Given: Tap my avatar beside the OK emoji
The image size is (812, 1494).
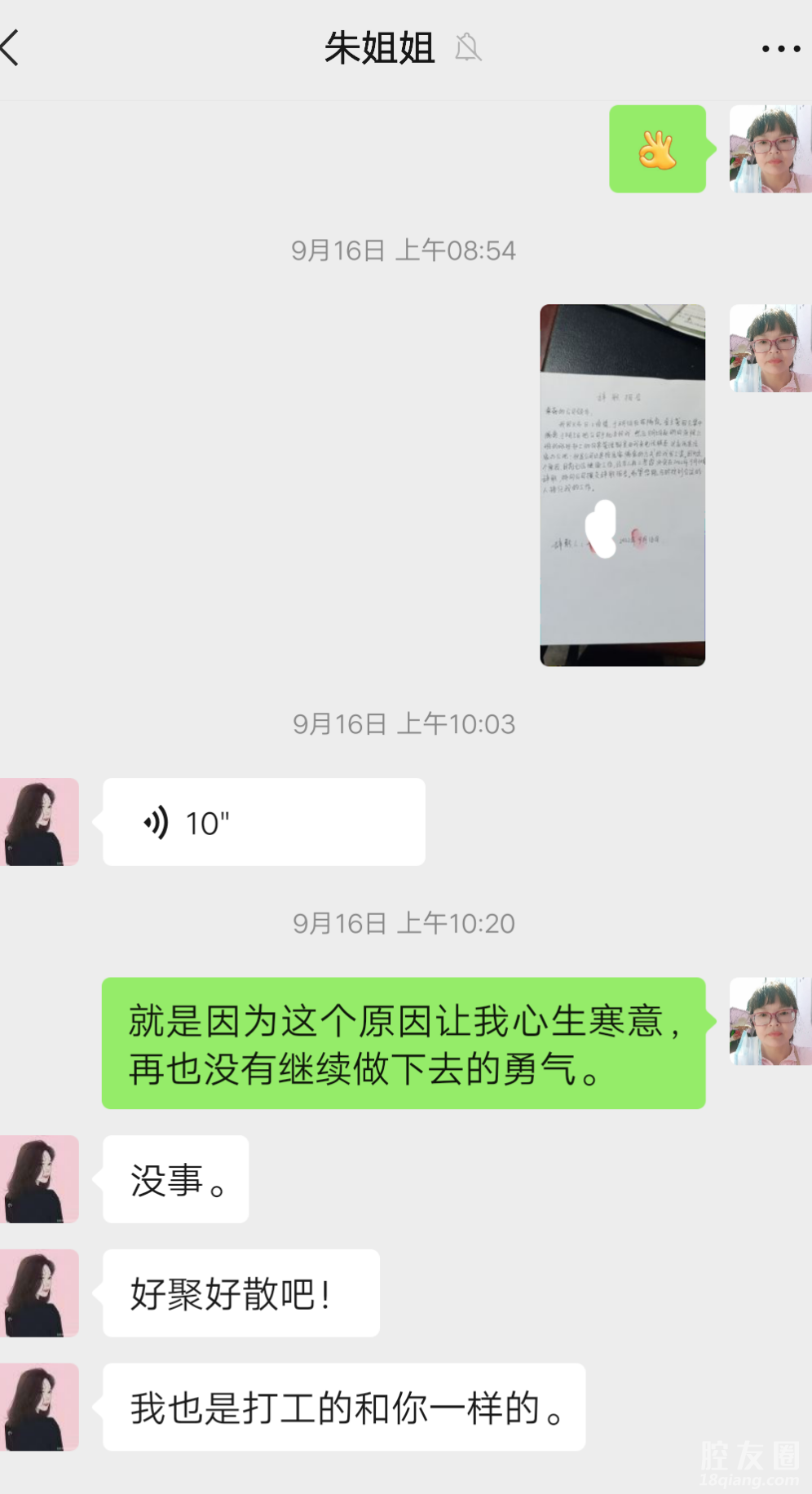Looking at the screenshot, I should click(770, 149).
